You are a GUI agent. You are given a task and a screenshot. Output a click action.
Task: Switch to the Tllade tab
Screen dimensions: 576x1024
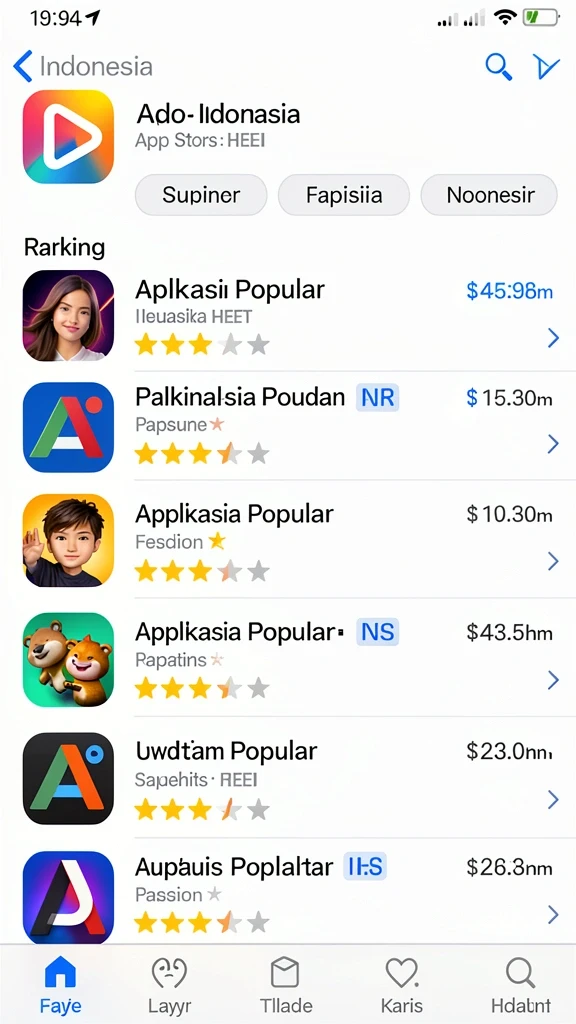tap(285, 985)
